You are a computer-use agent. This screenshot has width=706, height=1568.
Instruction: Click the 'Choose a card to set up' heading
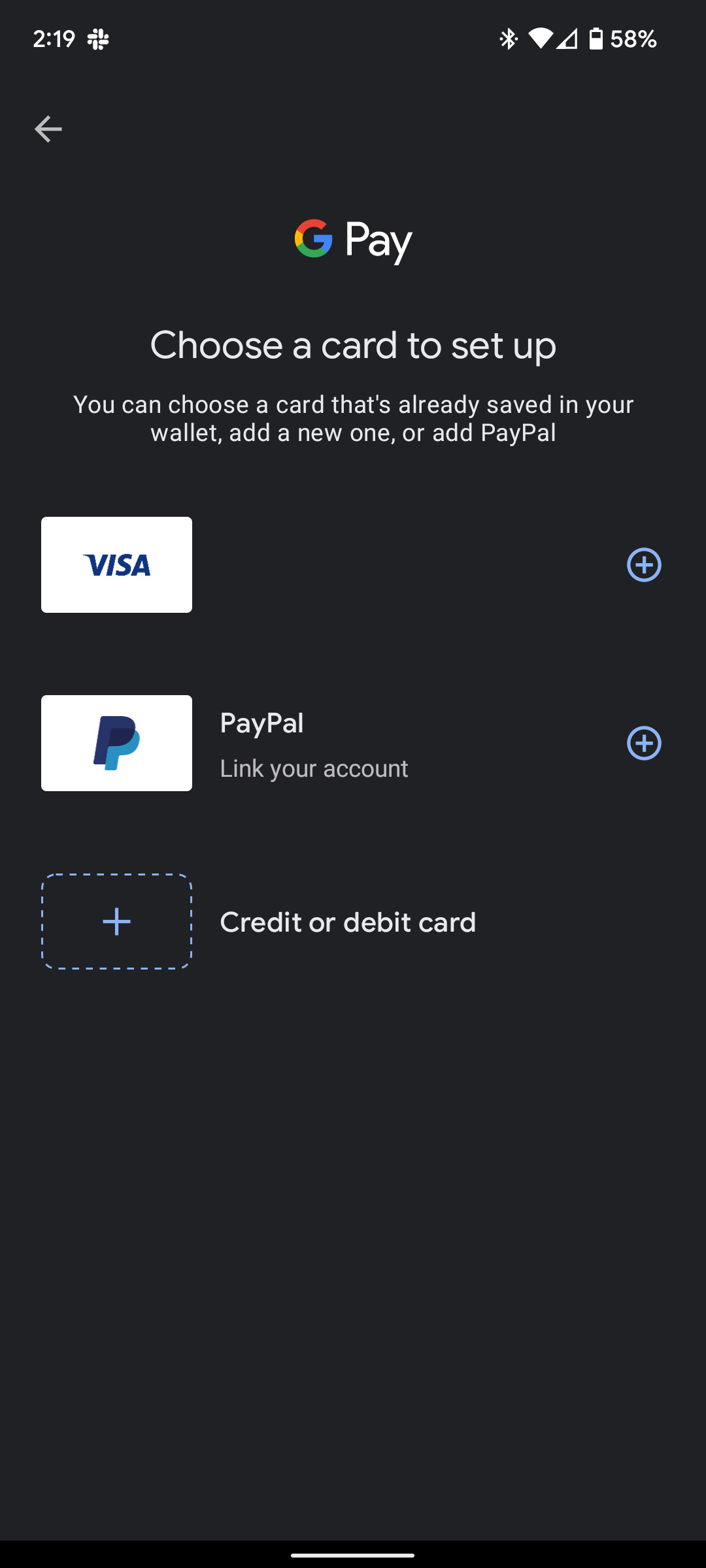[353, 345]
